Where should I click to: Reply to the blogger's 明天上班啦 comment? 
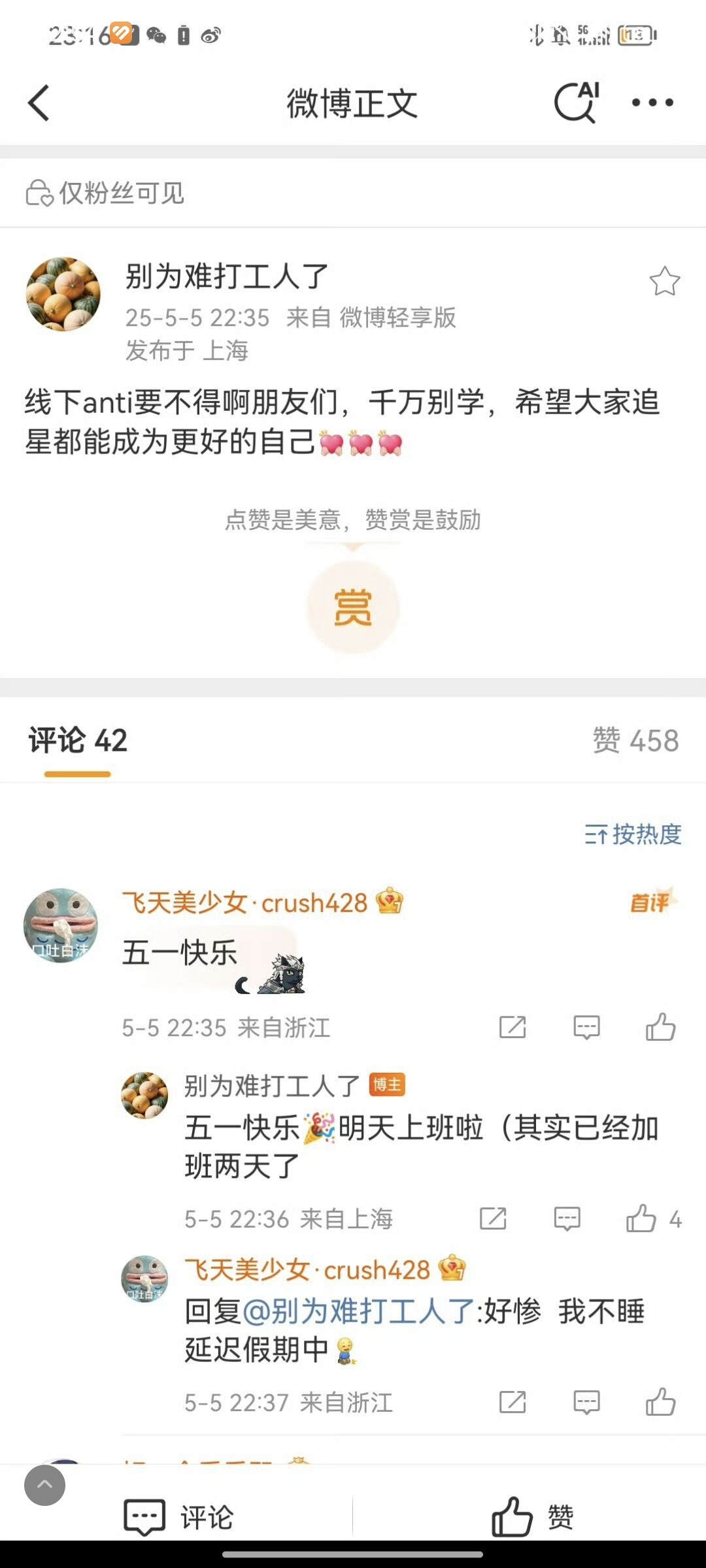tap(567, 1218)
